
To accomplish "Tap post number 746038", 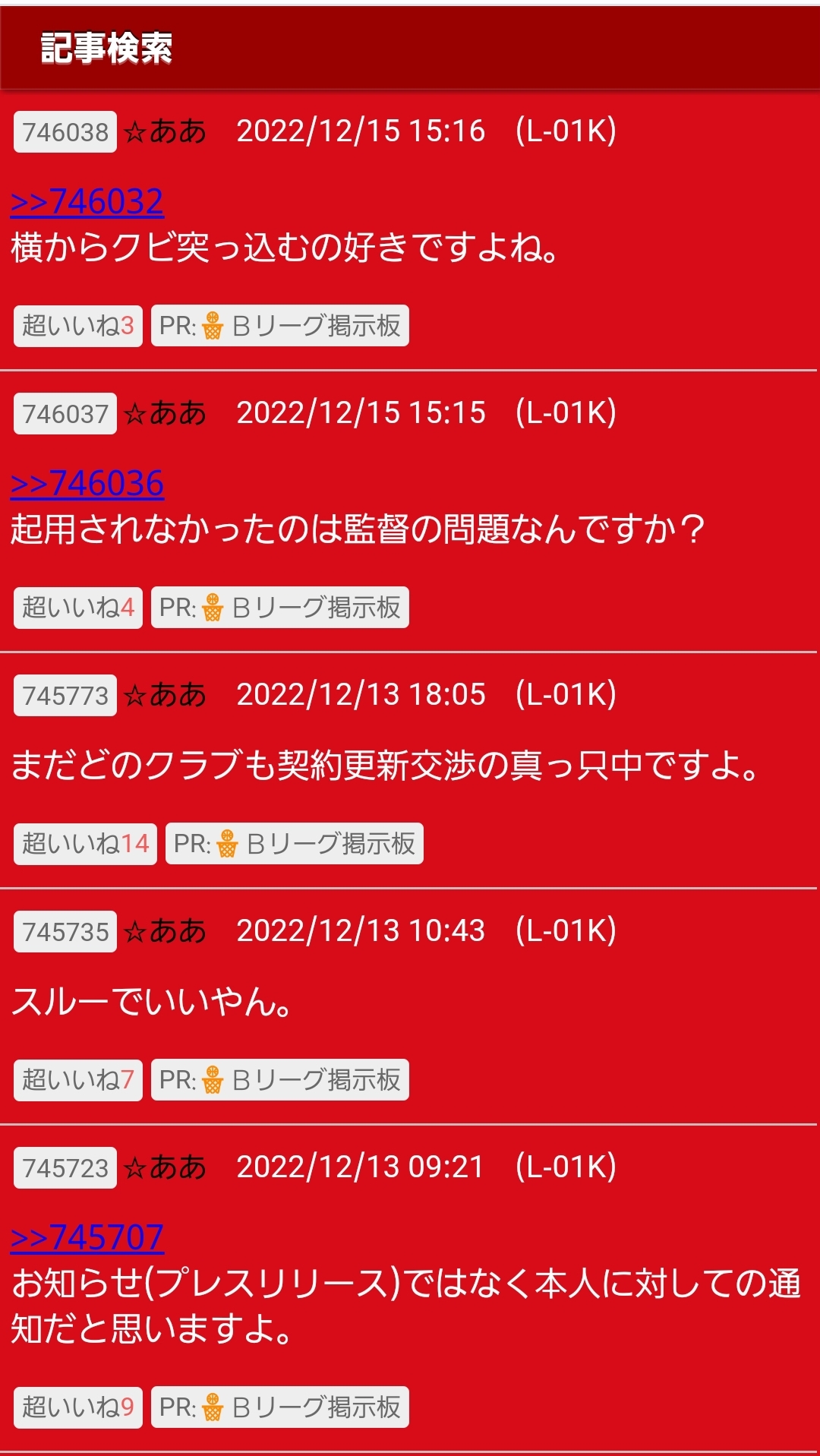I will tap(65, 132).
